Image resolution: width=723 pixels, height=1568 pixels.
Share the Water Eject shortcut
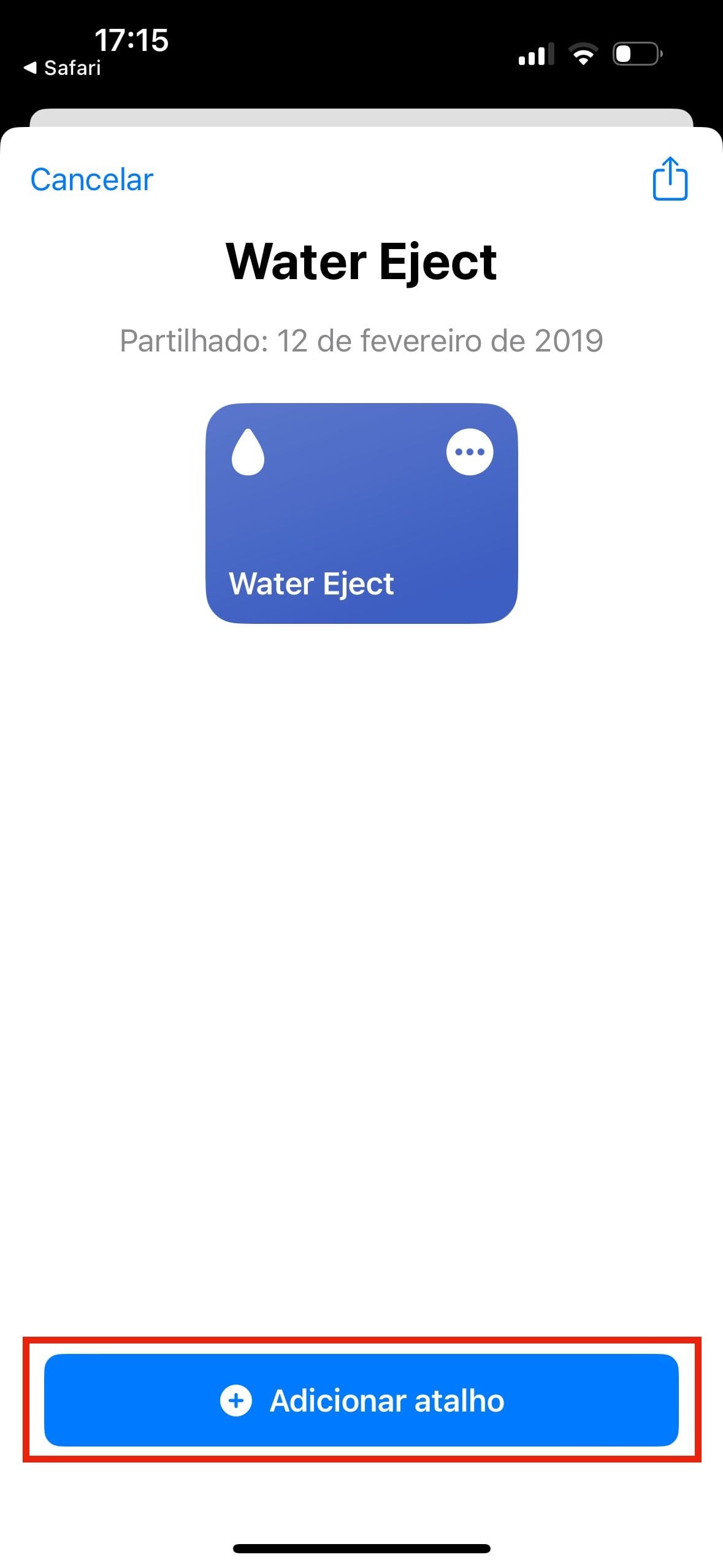point(670,179)
